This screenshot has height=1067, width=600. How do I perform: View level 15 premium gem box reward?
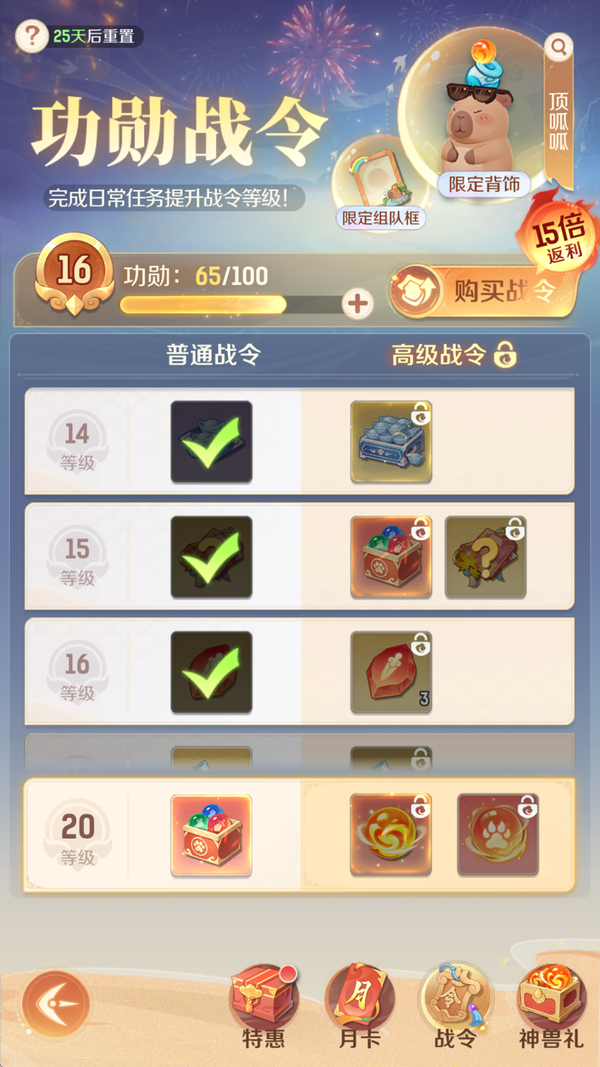[391, 557]
